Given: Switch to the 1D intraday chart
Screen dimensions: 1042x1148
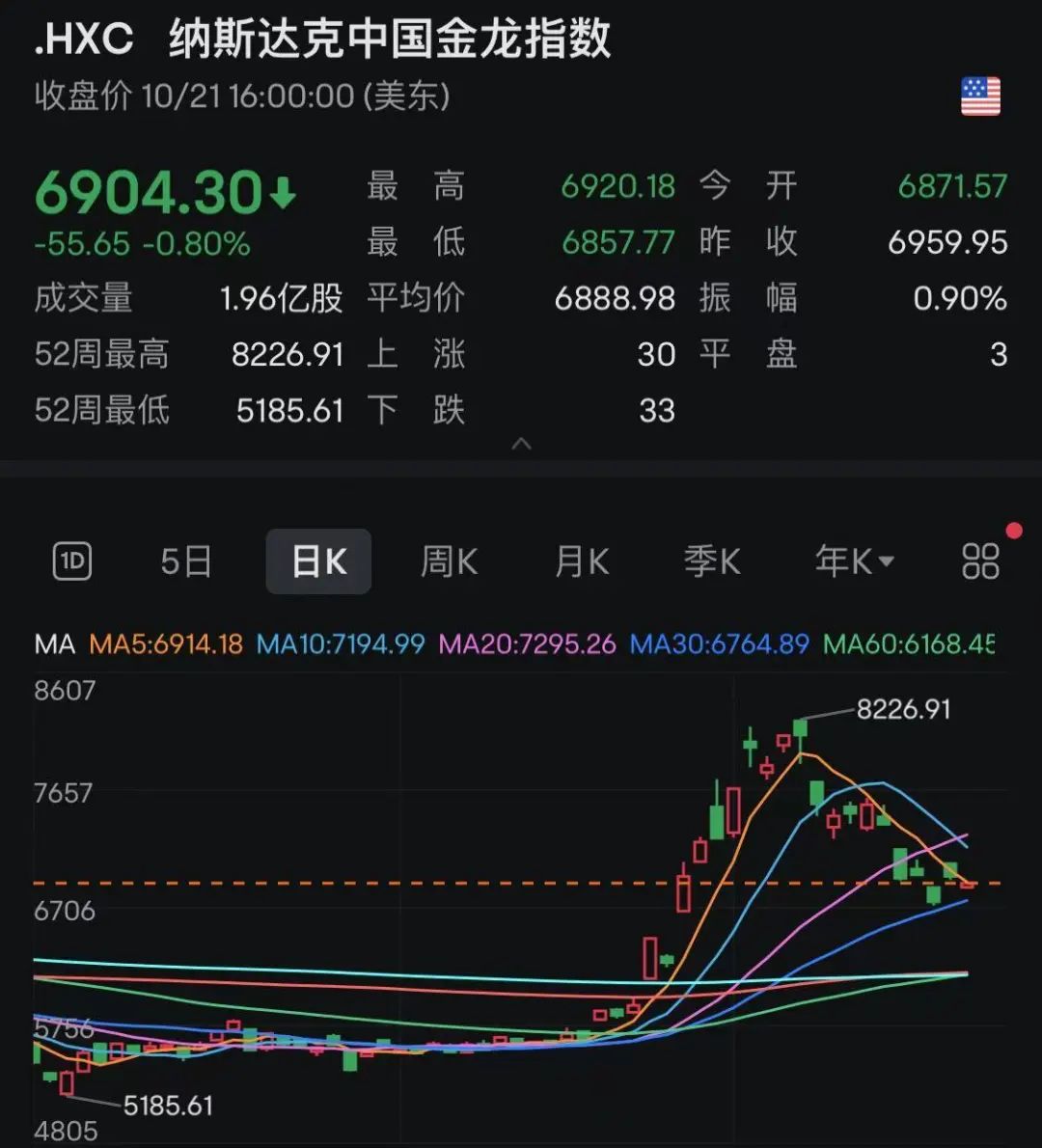Looking at the screenshot, I should pyautogui.click(x=72, y=560).
